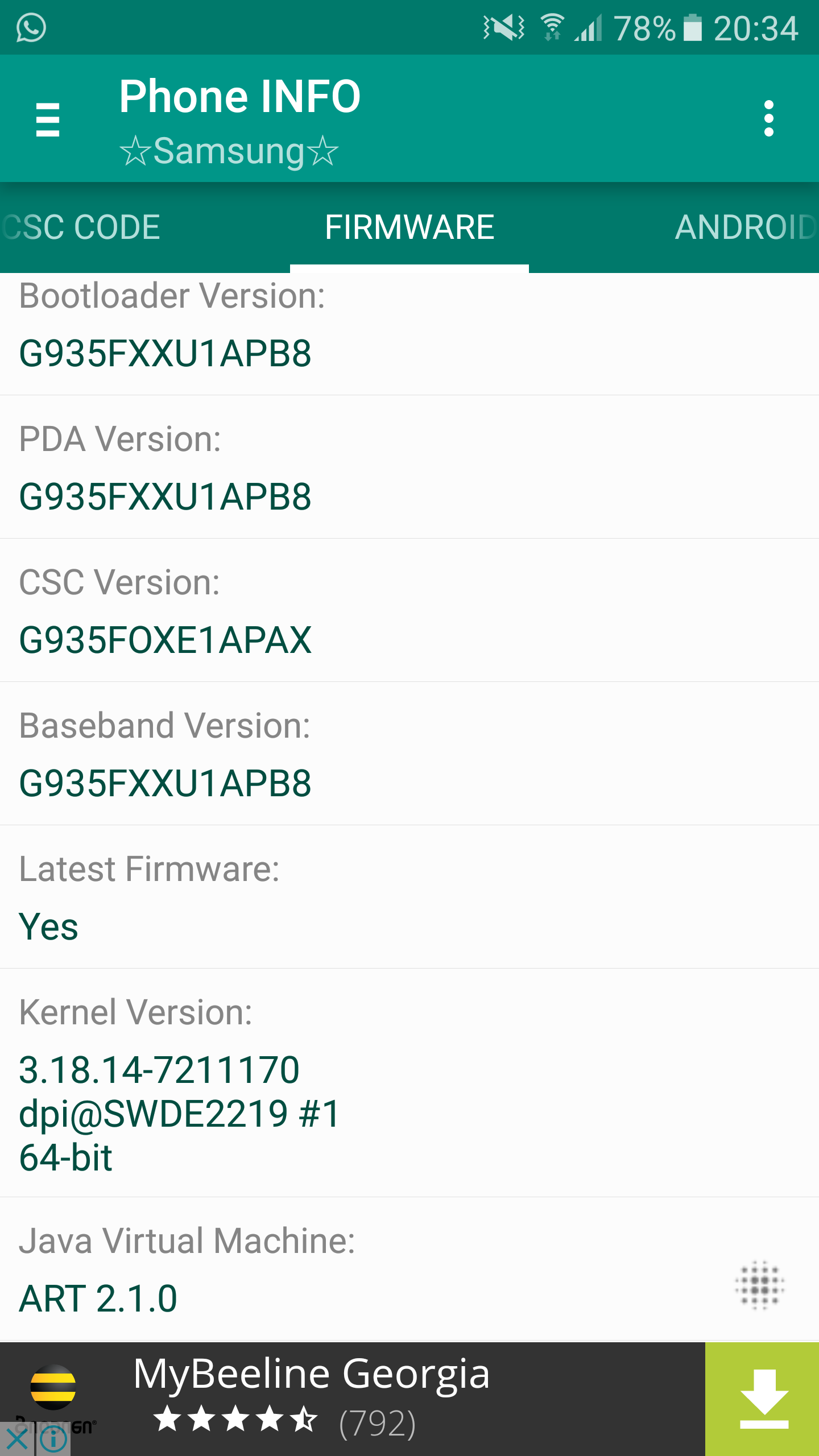
Task: Tap the Wi-Fi icon in the status bar
Action: pyautogui.click(x=551, y=26)
